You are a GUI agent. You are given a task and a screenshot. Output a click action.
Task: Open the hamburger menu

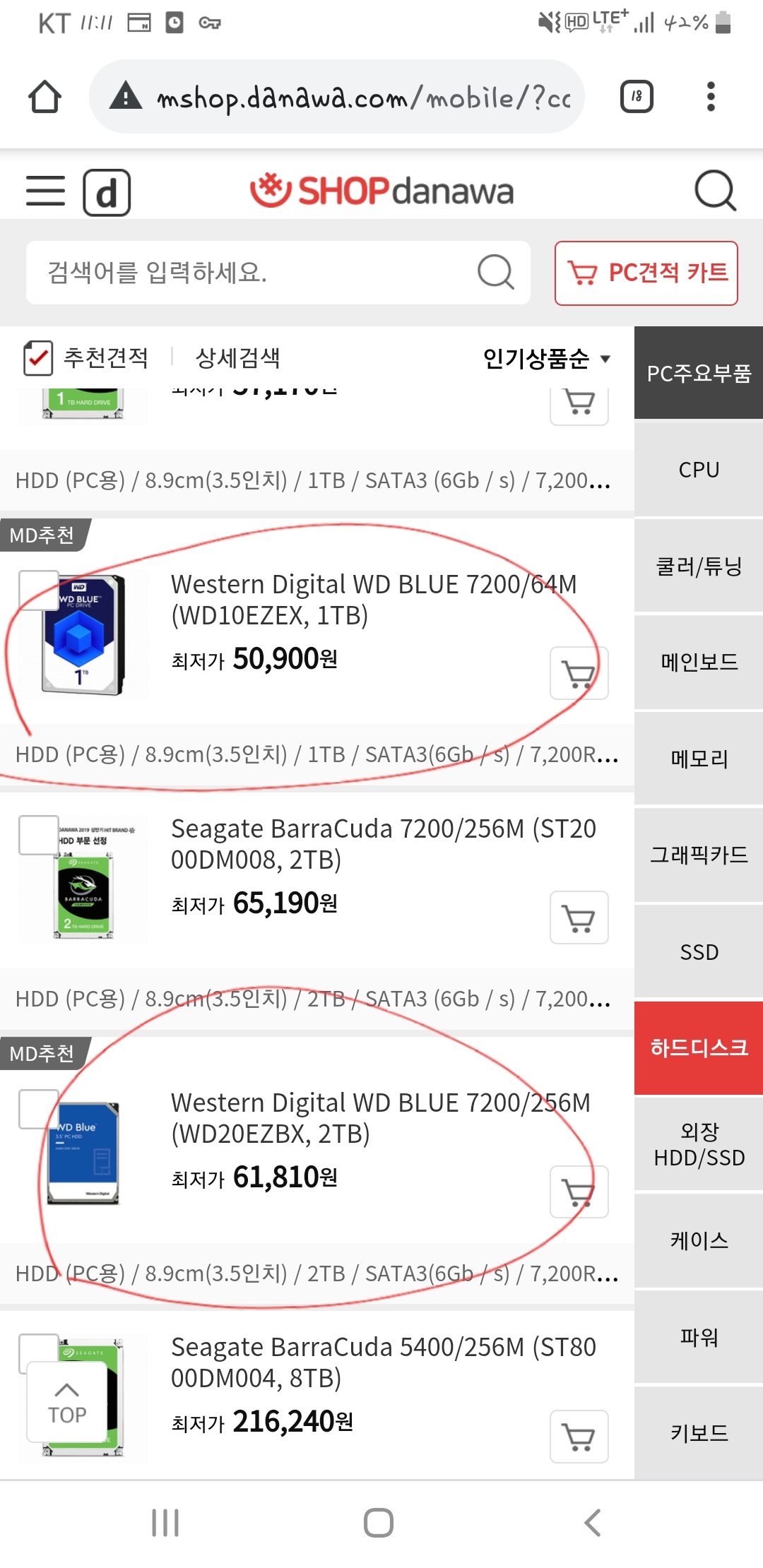point(45,191)
